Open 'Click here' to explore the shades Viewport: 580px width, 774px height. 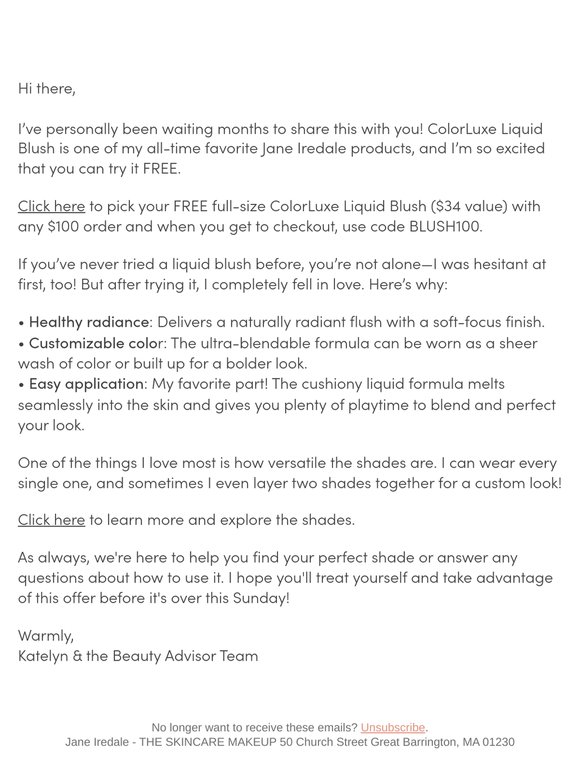[51, 520]
